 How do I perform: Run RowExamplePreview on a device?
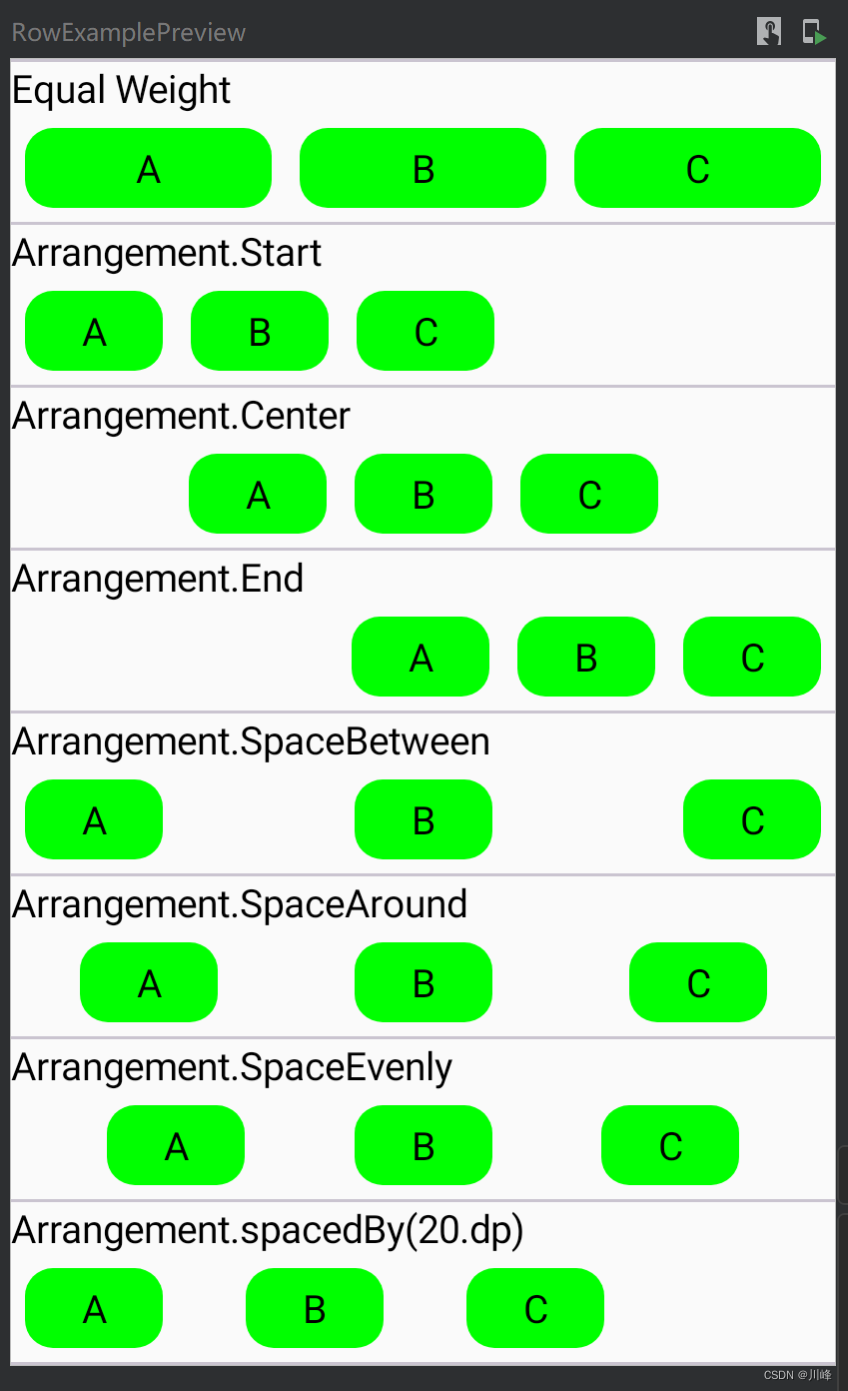point(814,32)
